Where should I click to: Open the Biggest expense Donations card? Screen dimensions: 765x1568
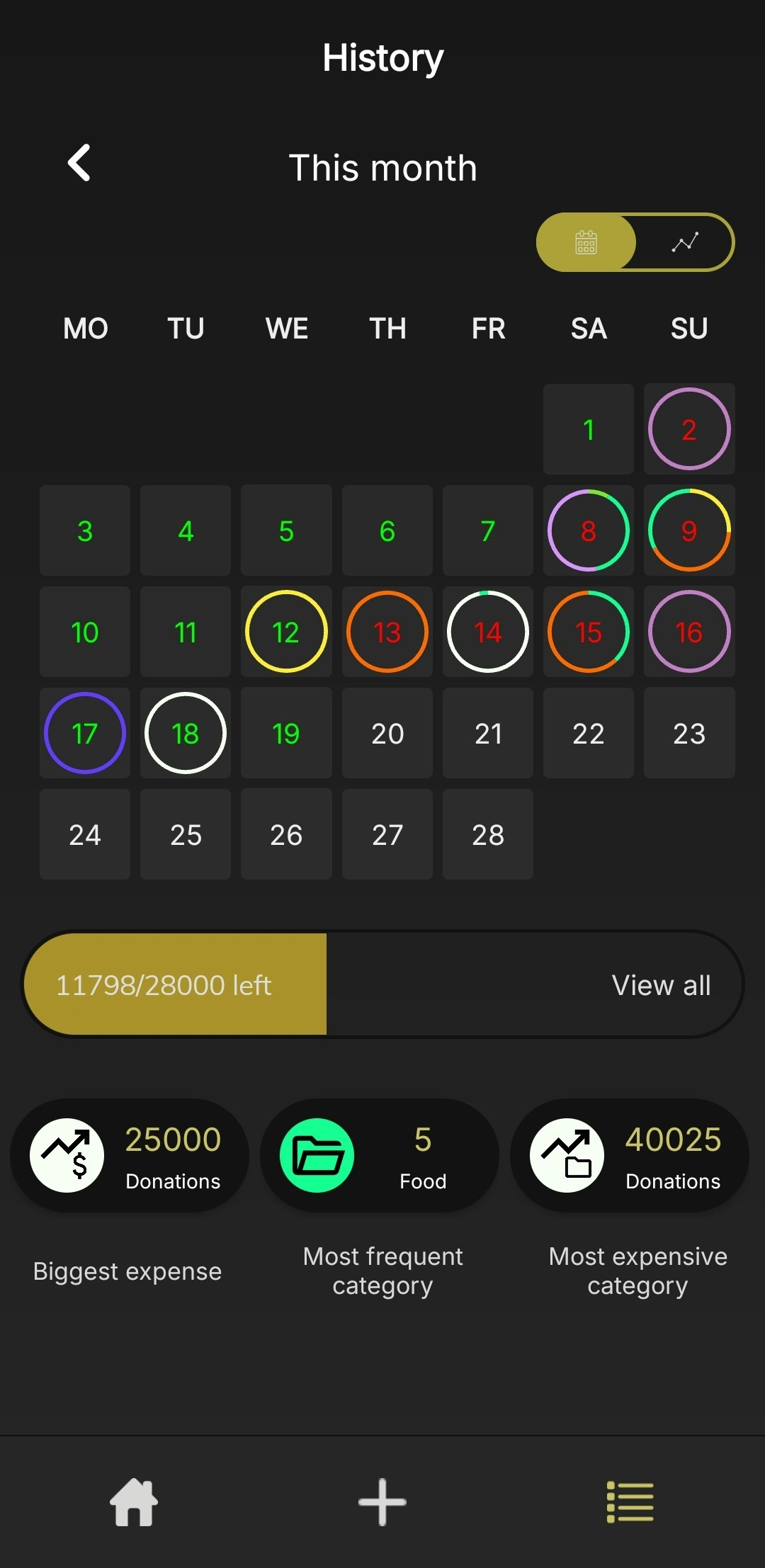click(130, 1155)
